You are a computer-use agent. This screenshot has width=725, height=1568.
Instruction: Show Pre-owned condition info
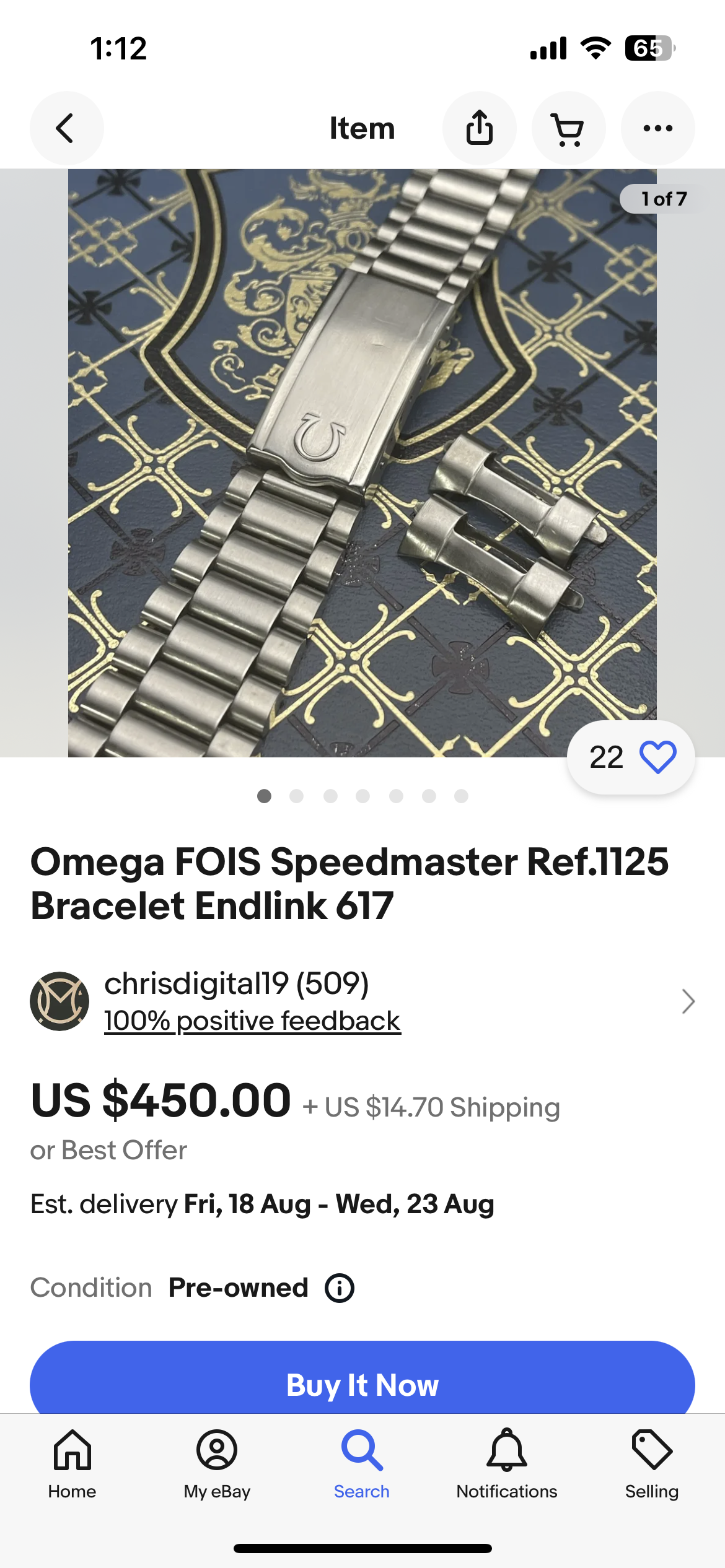point(340,1288)
